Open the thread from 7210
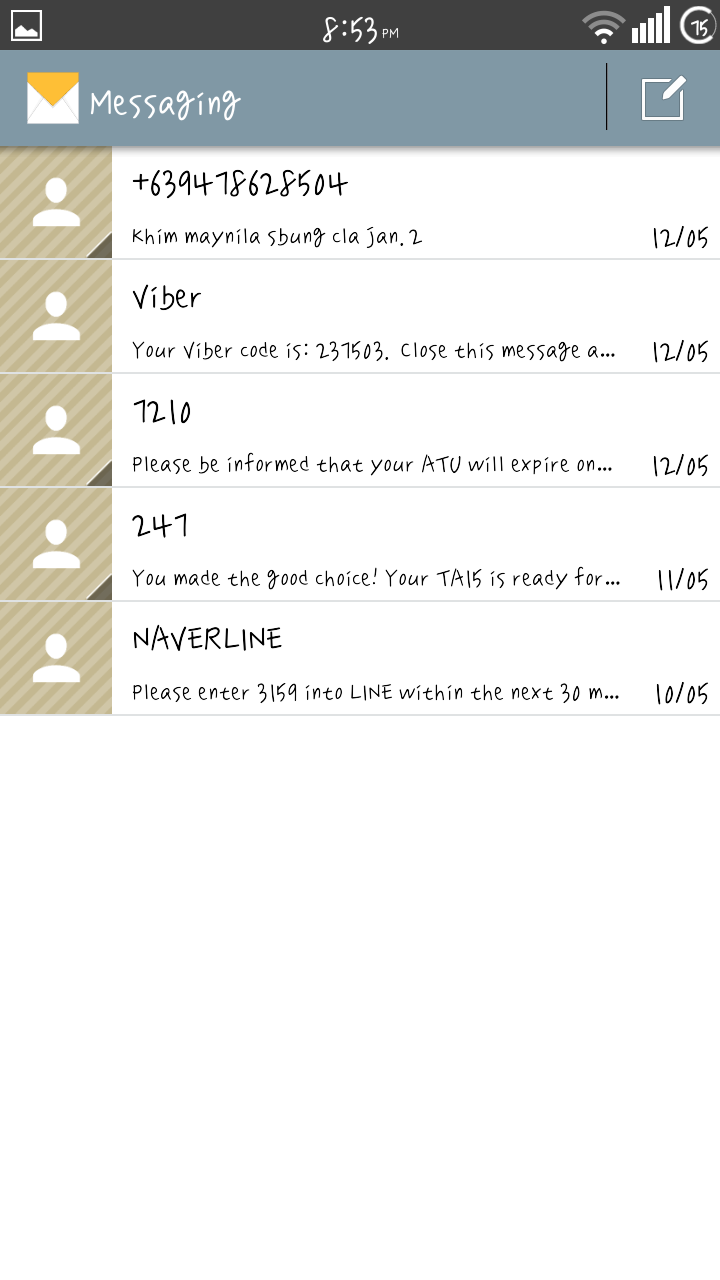 tap(360, 431)
